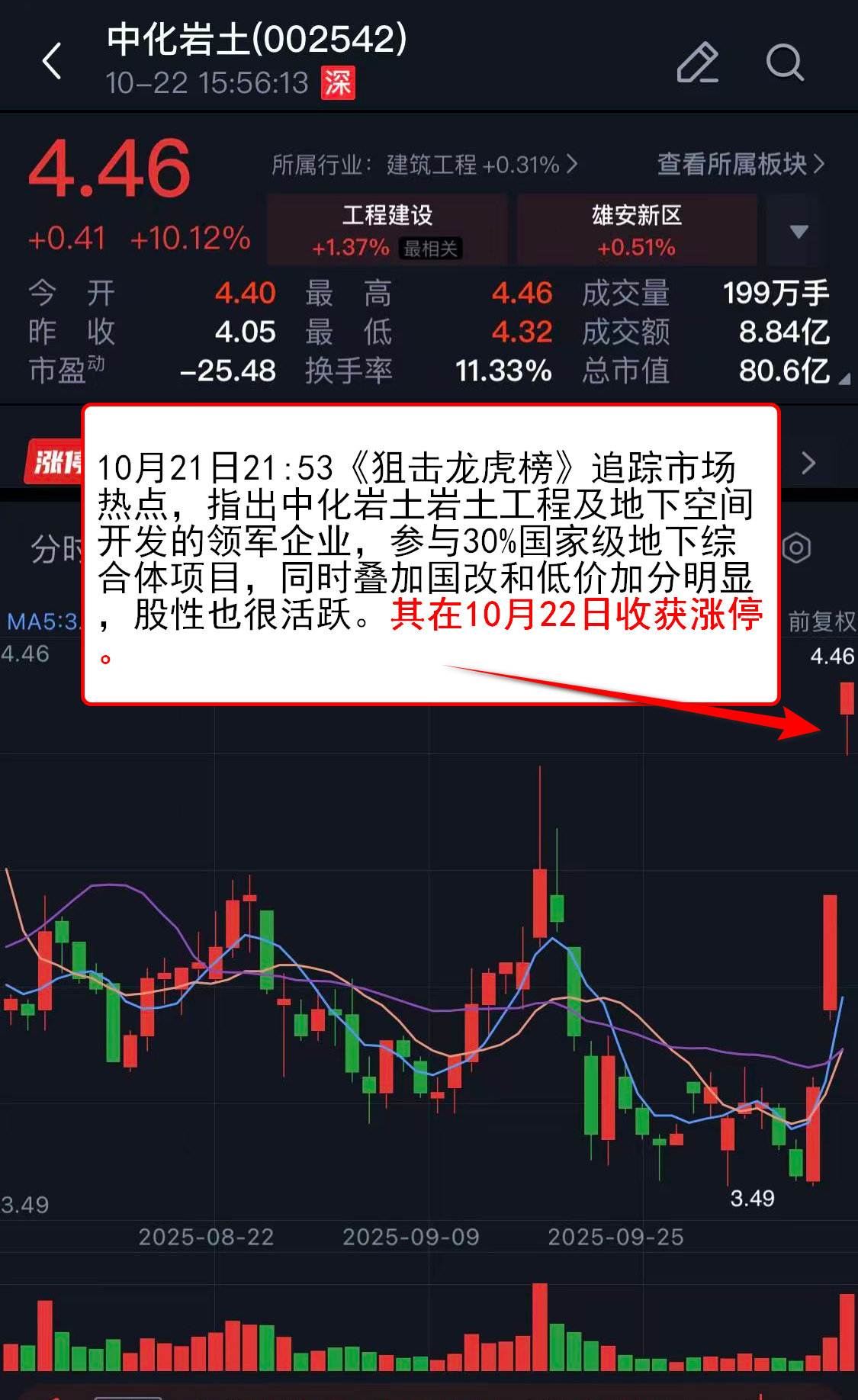The height and width of the screenshot is (1400, 858).
Task: Open the 工程建设 sector chip
Action: [x=387, y=230]
